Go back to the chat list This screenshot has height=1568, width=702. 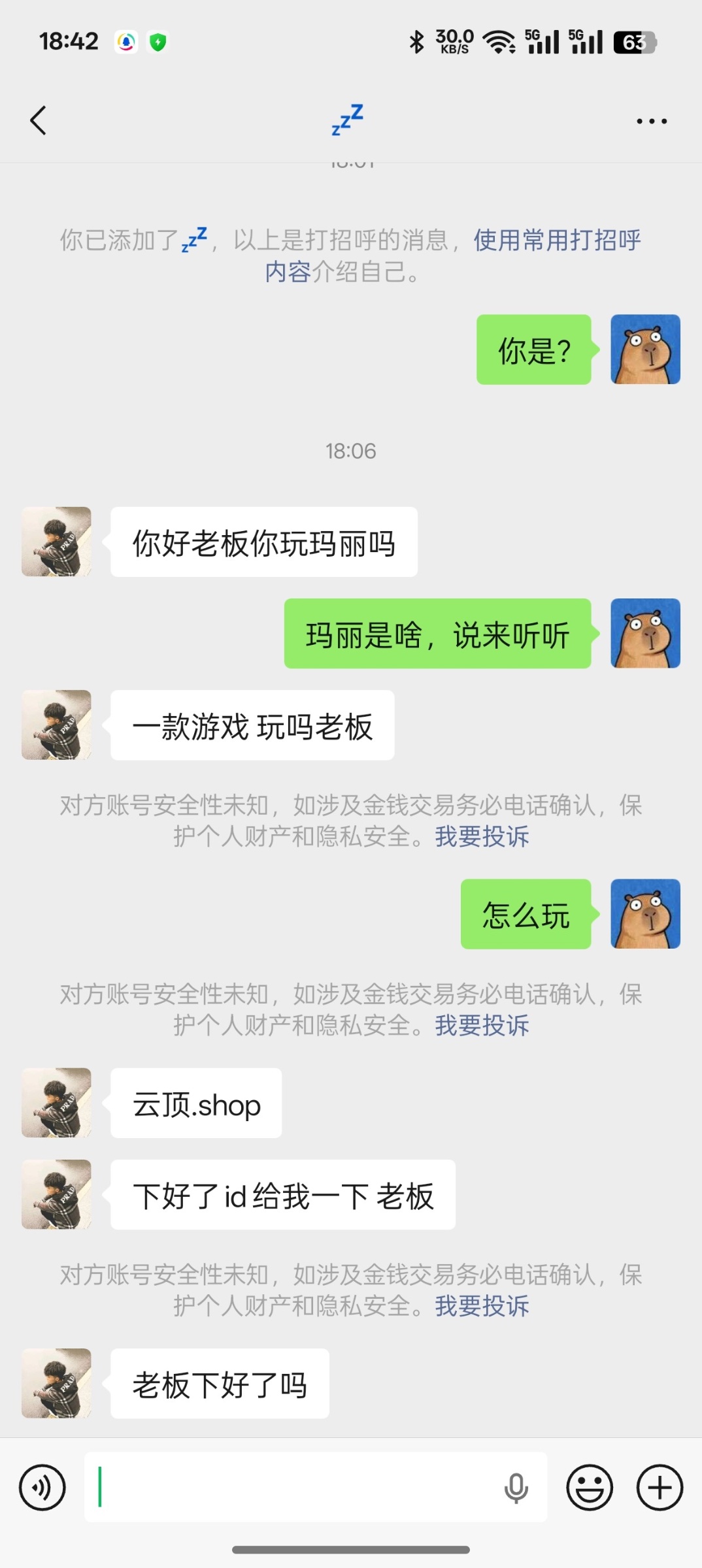click(39, 121)
